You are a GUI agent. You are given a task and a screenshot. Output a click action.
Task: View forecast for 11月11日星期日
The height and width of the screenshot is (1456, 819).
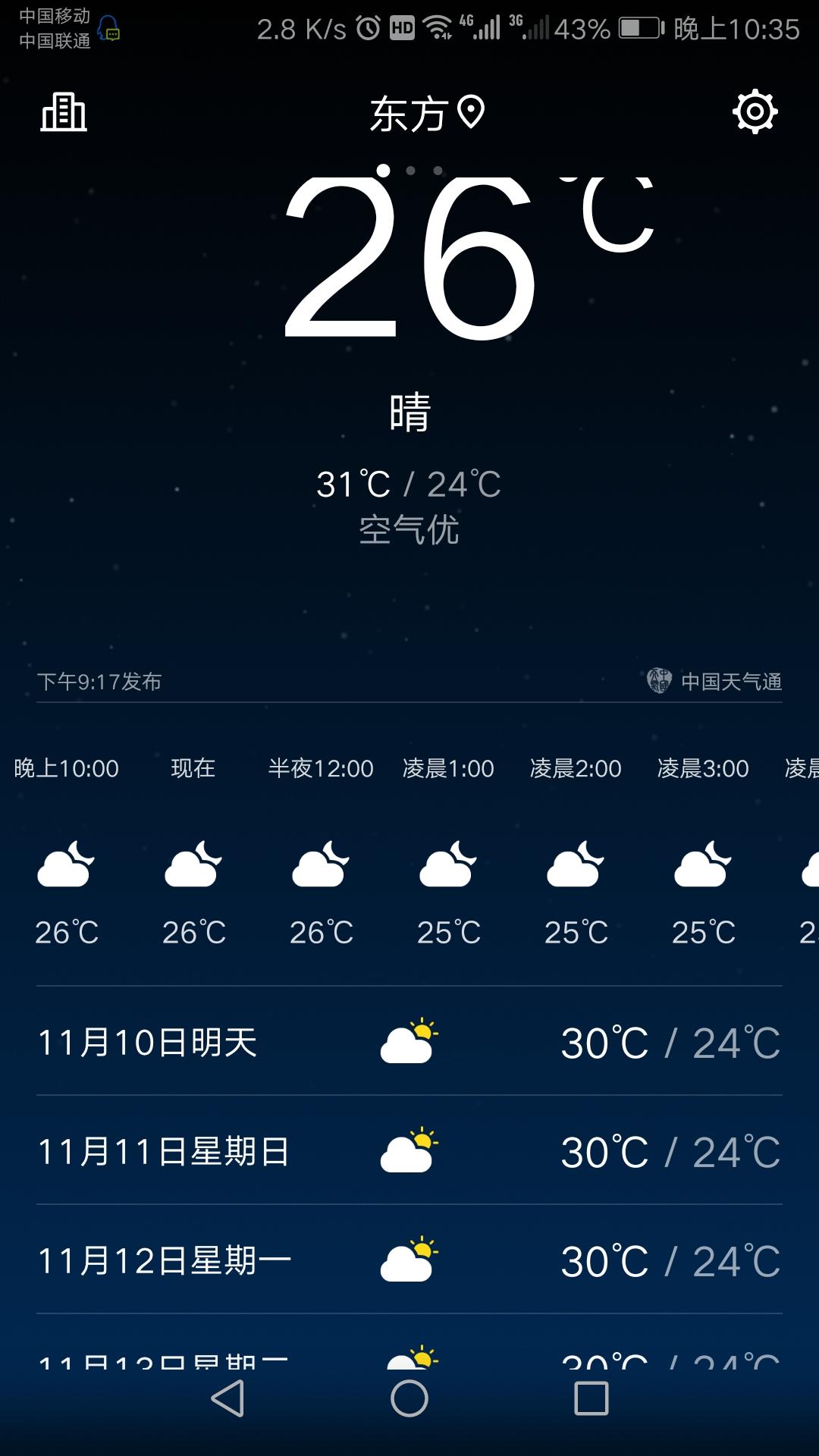[409, 1151]
